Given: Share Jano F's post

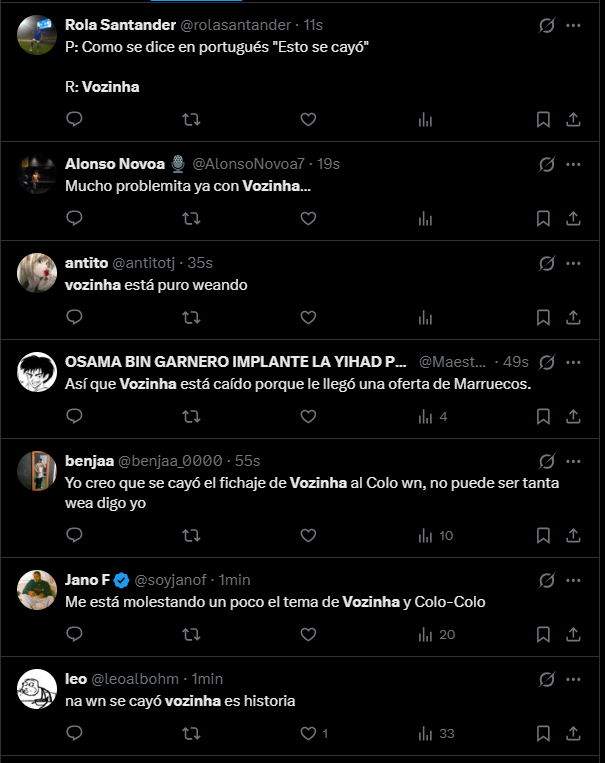Looking at the screenshot, I should pyautogui.click(x=573, y=635).
